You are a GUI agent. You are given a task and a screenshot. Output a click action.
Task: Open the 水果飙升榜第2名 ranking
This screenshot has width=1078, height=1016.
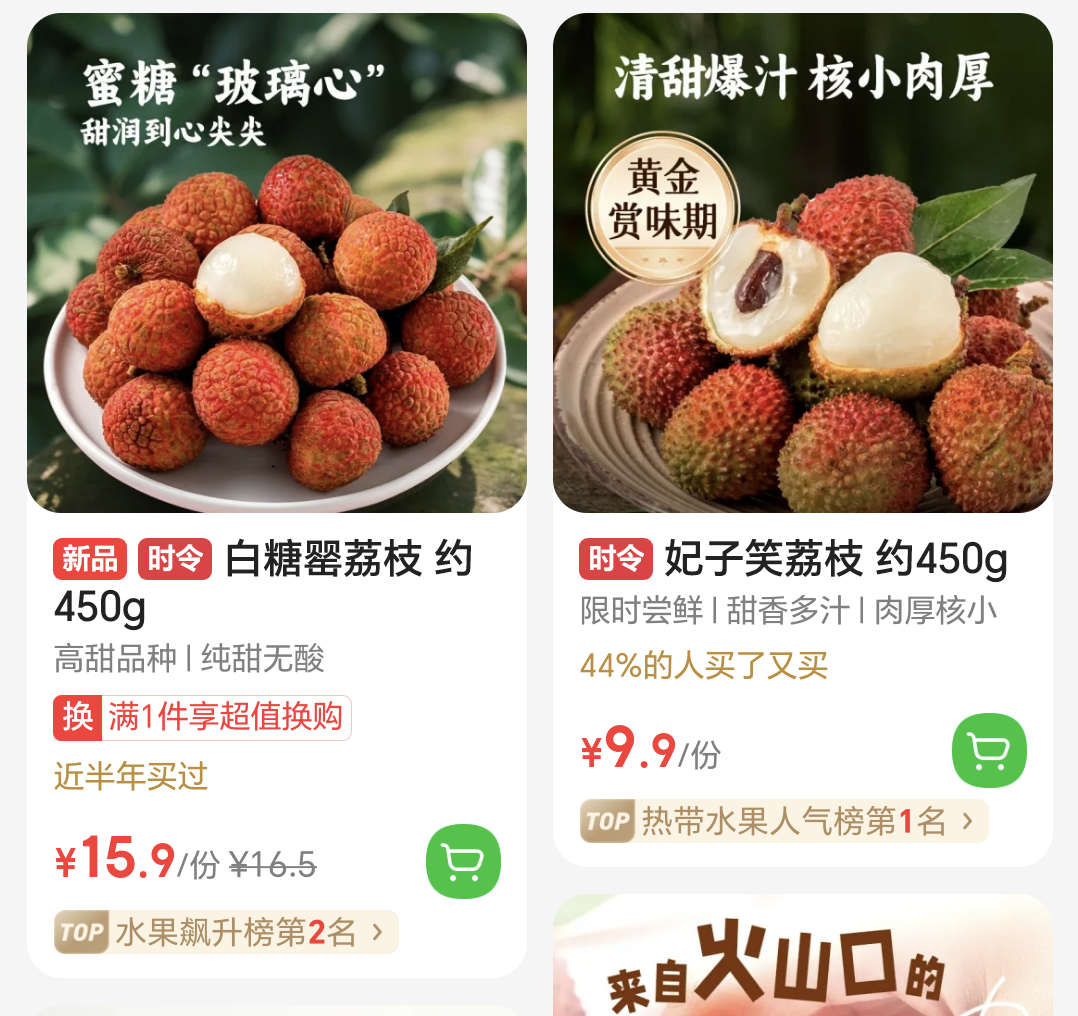point(226,932)
